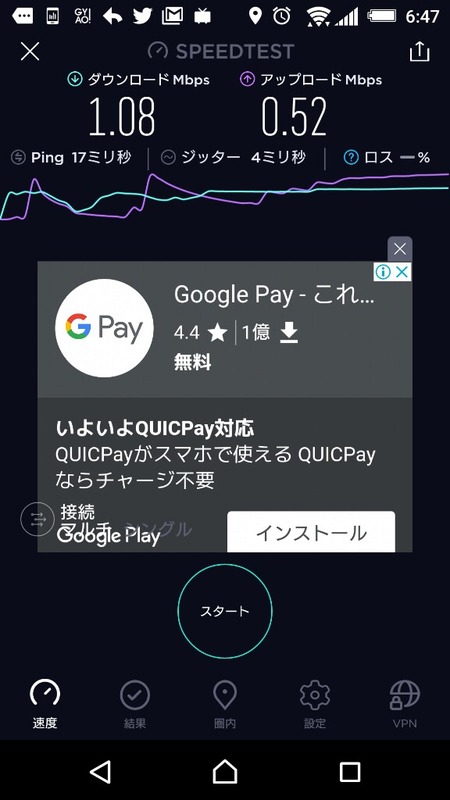
Task: Open the Google Pay ad card
Action: (x=225, y=330)
